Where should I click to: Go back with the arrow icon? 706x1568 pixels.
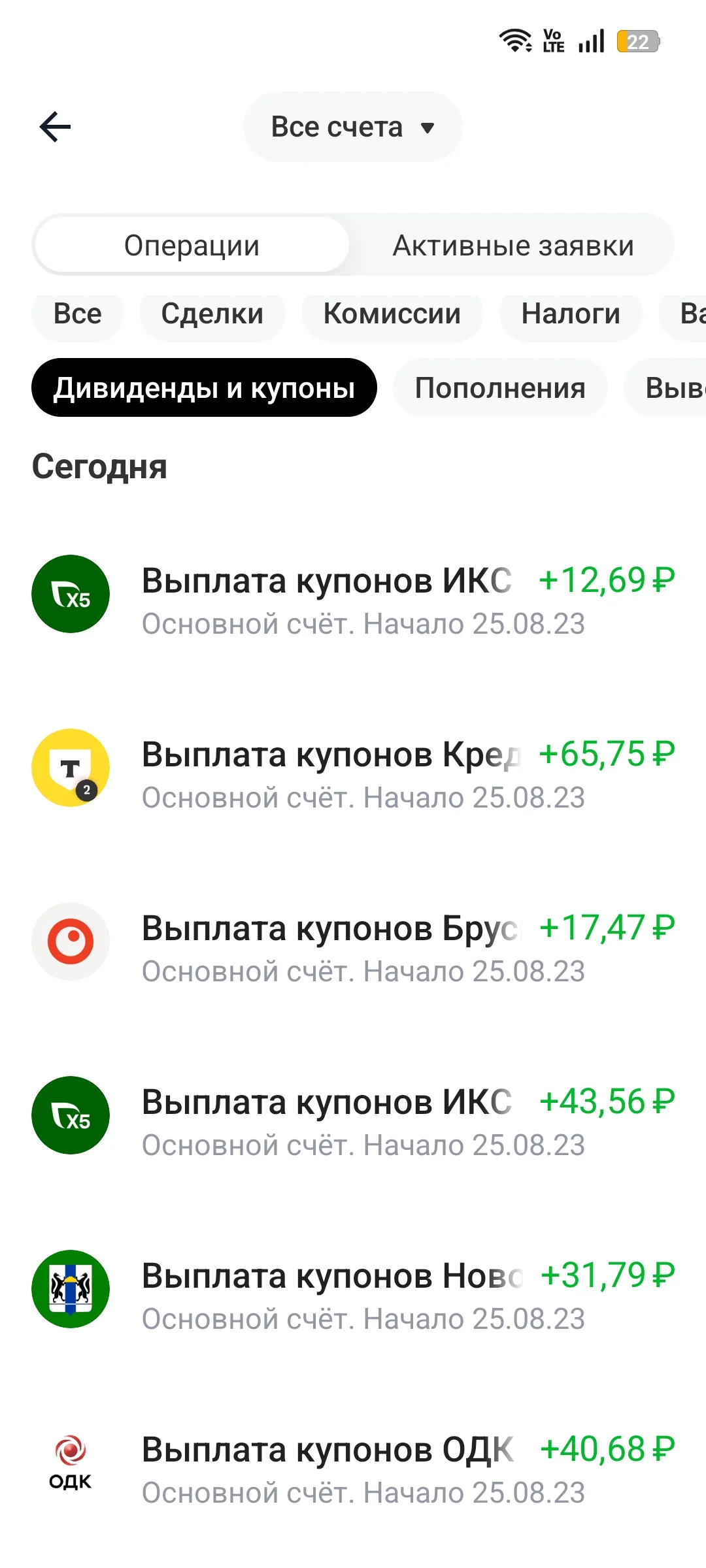55,127
